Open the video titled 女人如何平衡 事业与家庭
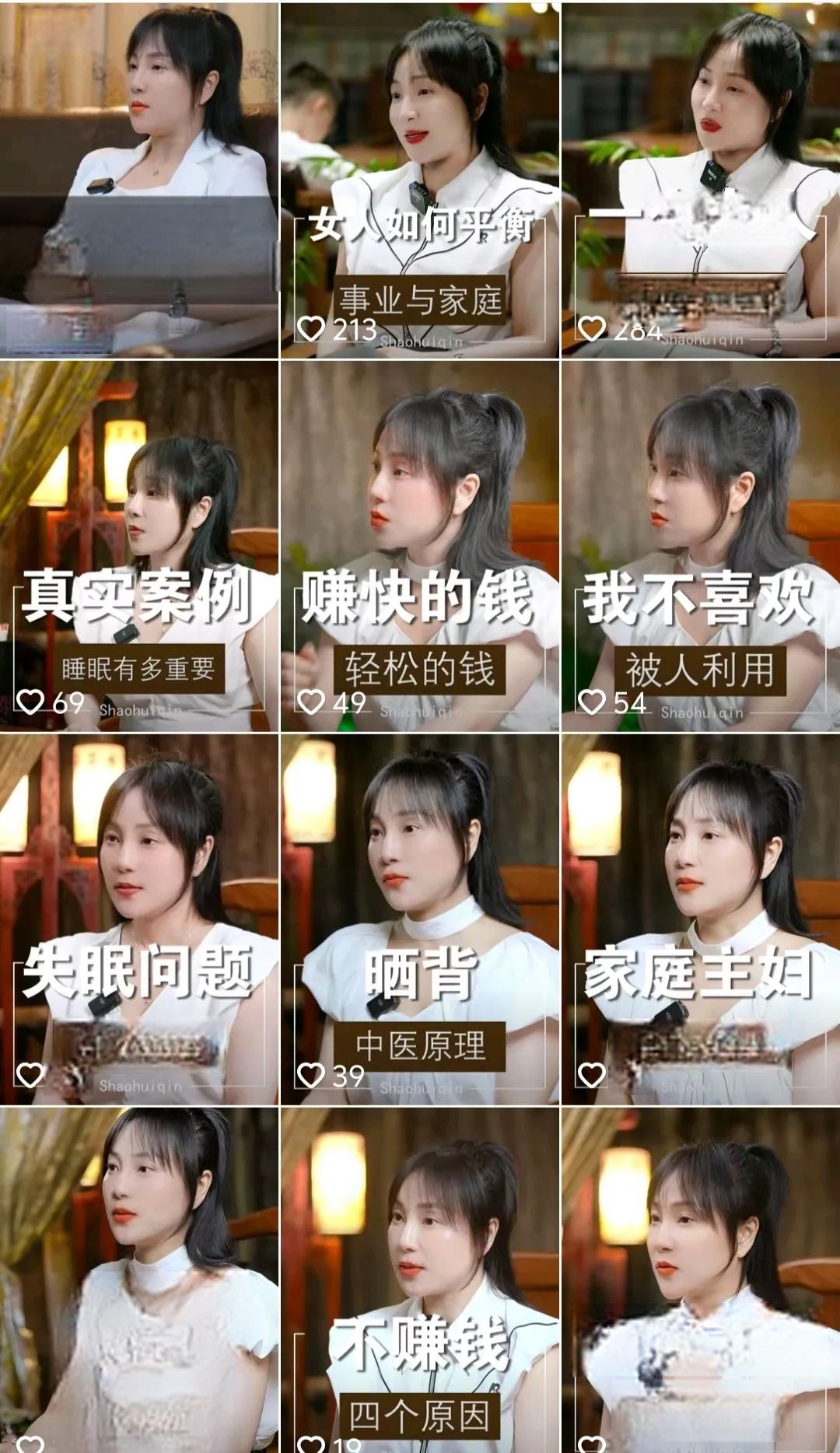Image resolution: width=840 pixels, height=1453 pixels. (419, 180)
